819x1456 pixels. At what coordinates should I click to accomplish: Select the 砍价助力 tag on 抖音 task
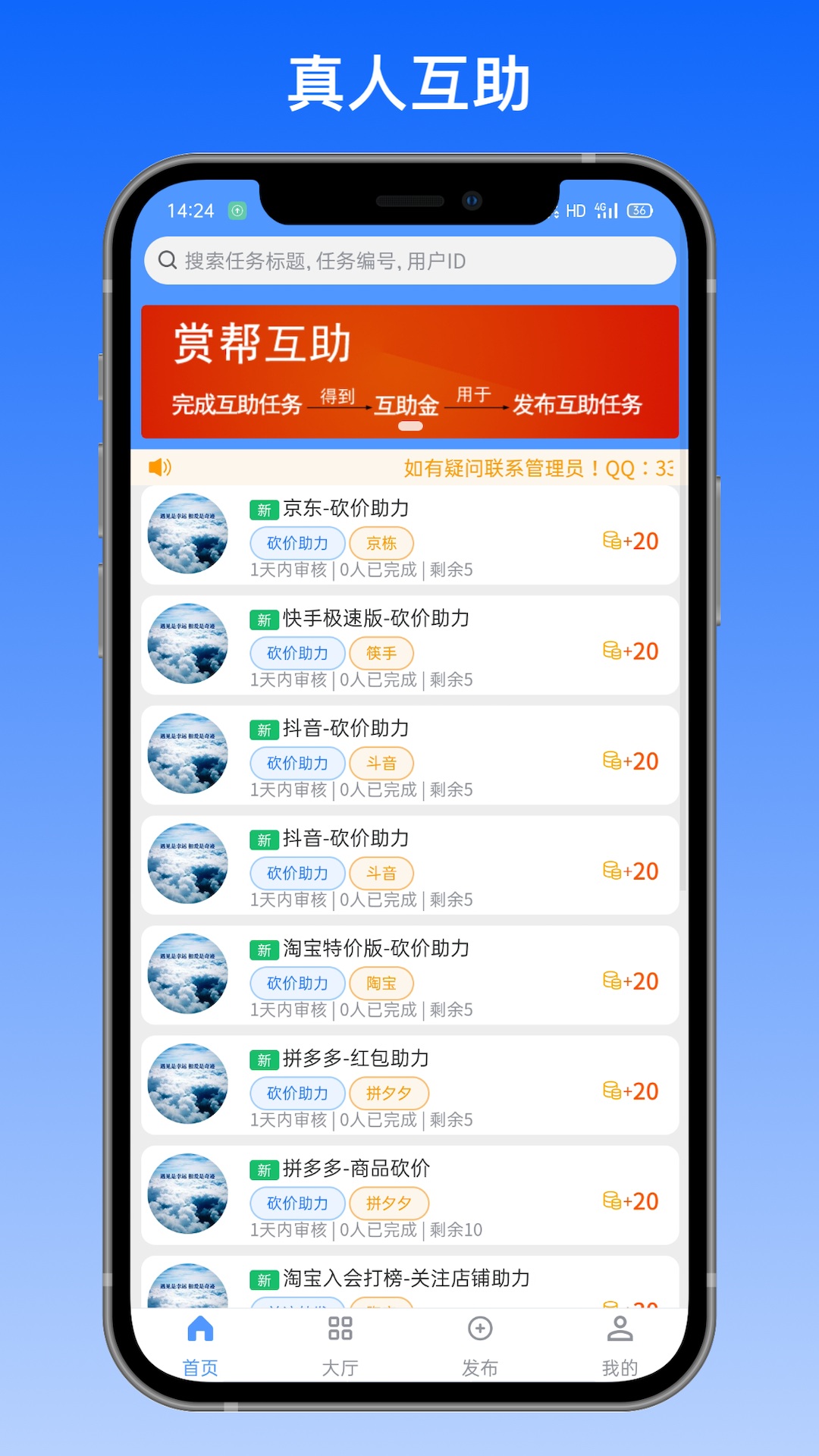297,763
